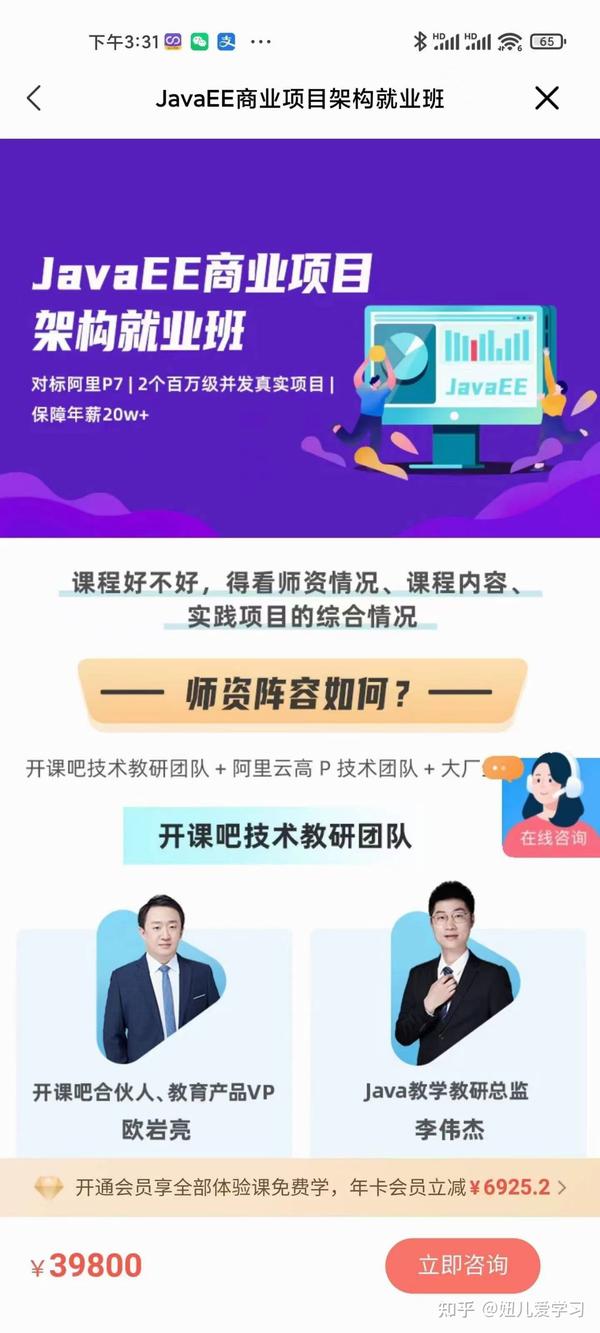600x1333 pixels.
Task: Open the membership discount banner ¥6925.2
Action: 300,1188
